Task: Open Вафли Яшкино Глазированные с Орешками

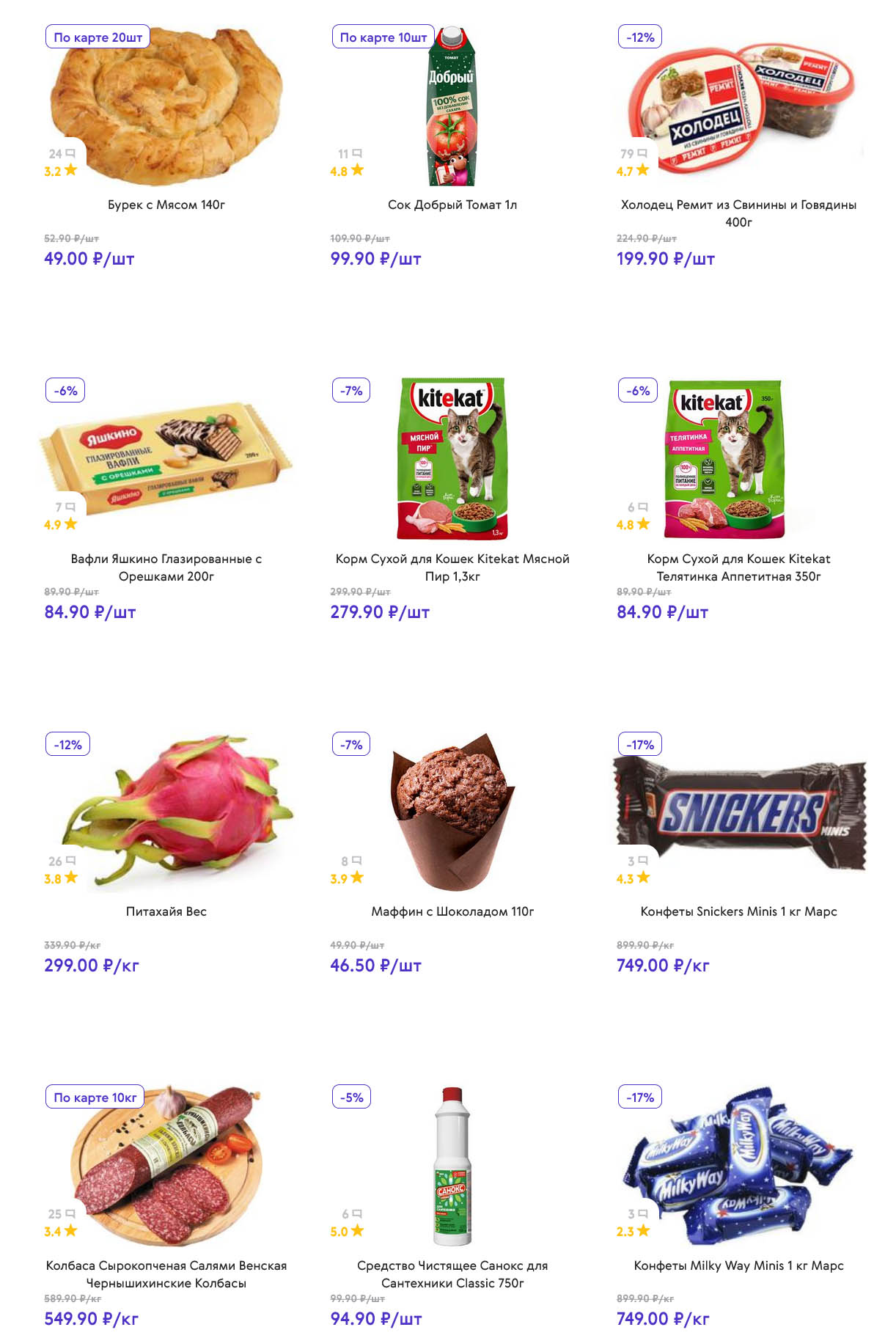Action: click(x=166, y=567)
